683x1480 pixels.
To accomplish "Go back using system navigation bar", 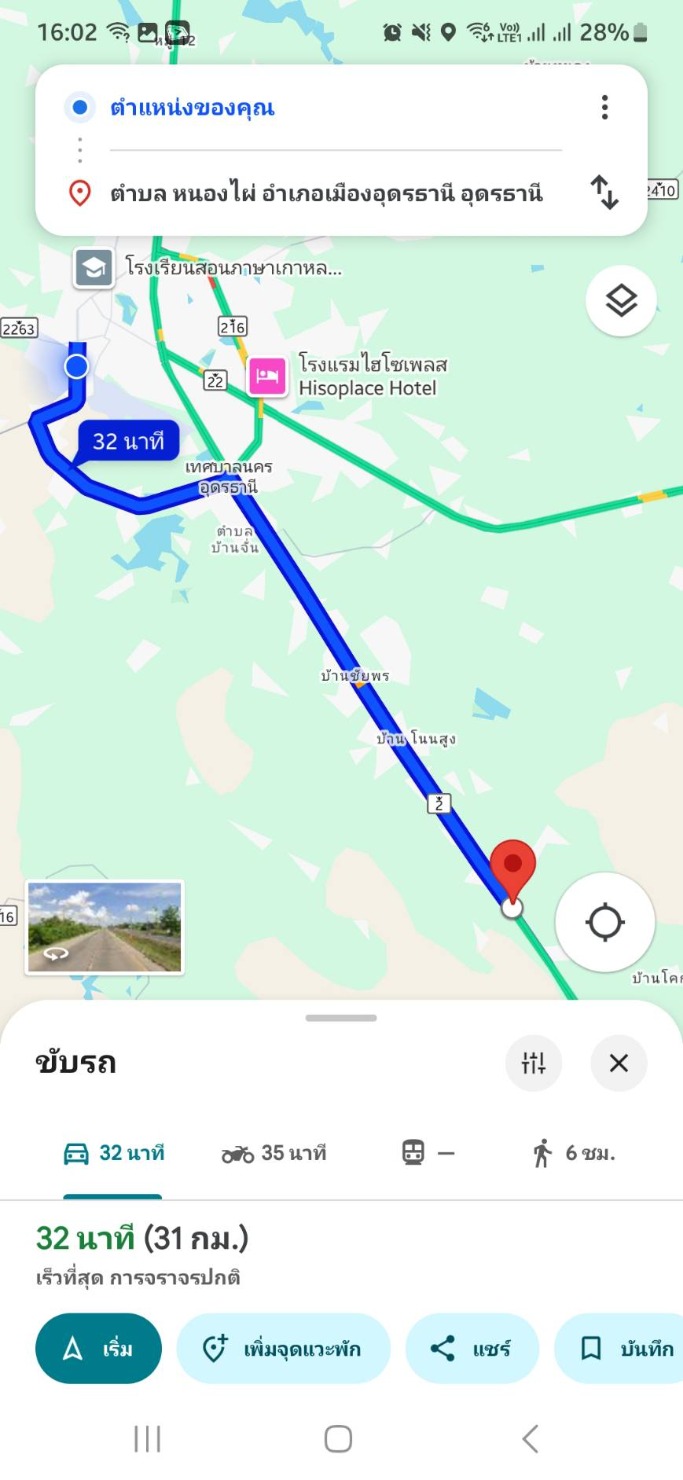I will click(530, 1439).
